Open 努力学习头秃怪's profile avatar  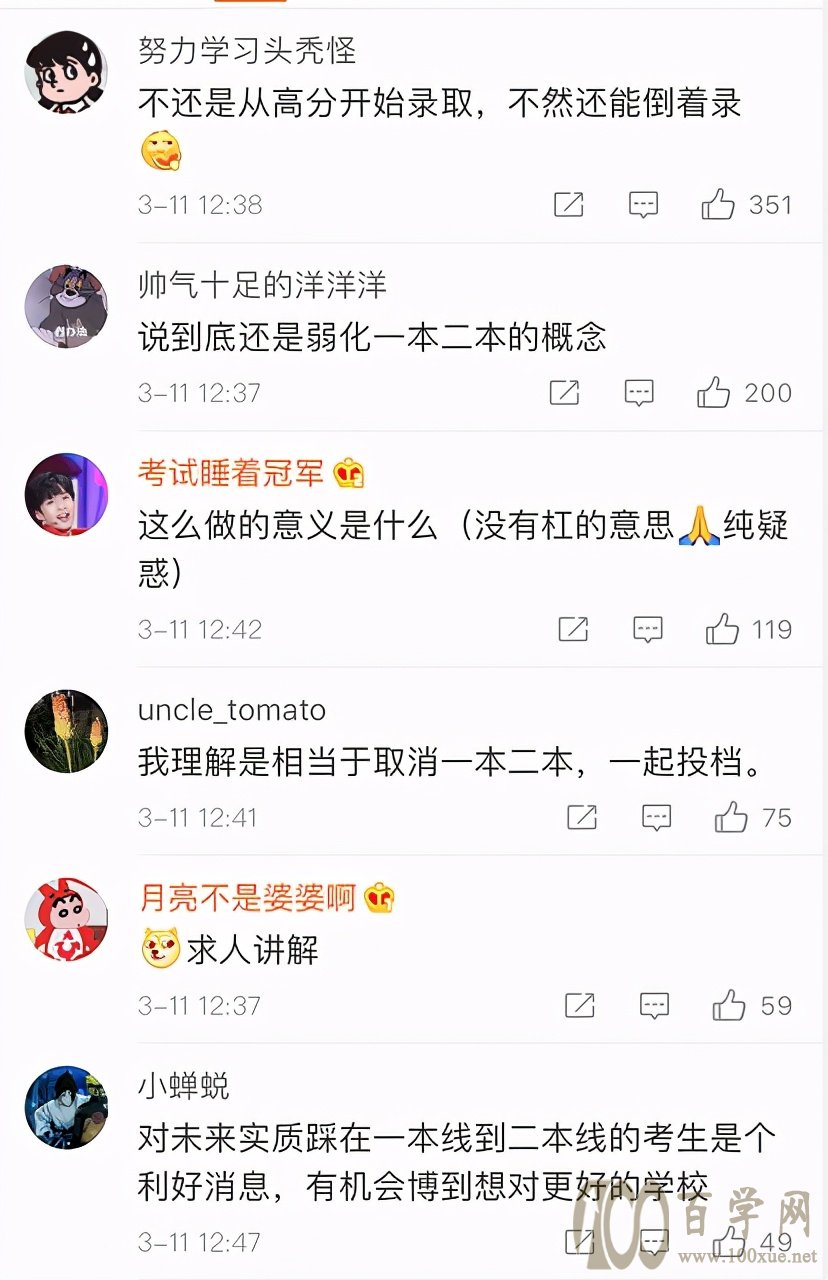[x=66, y=72]
